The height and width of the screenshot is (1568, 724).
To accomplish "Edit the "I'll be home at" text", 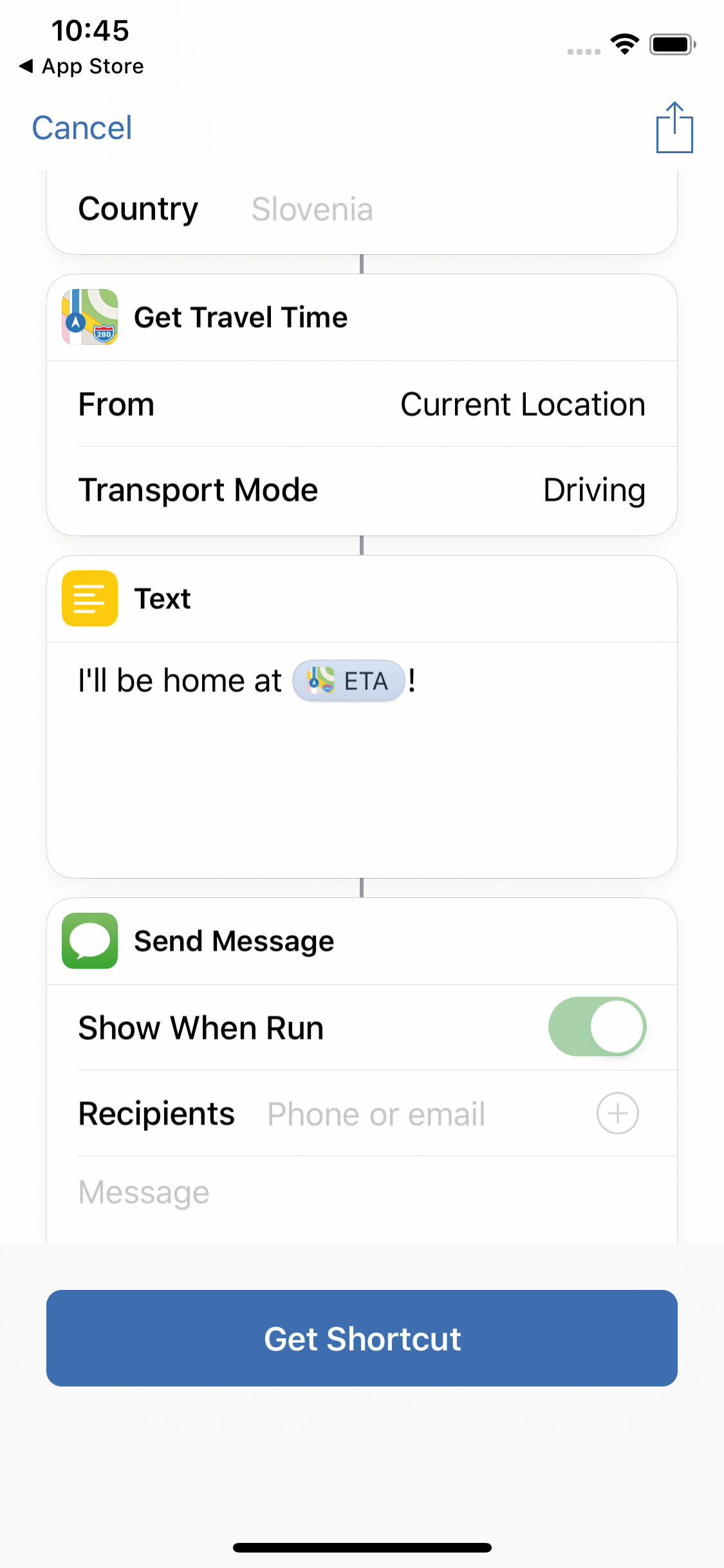I will pos(180,680).
